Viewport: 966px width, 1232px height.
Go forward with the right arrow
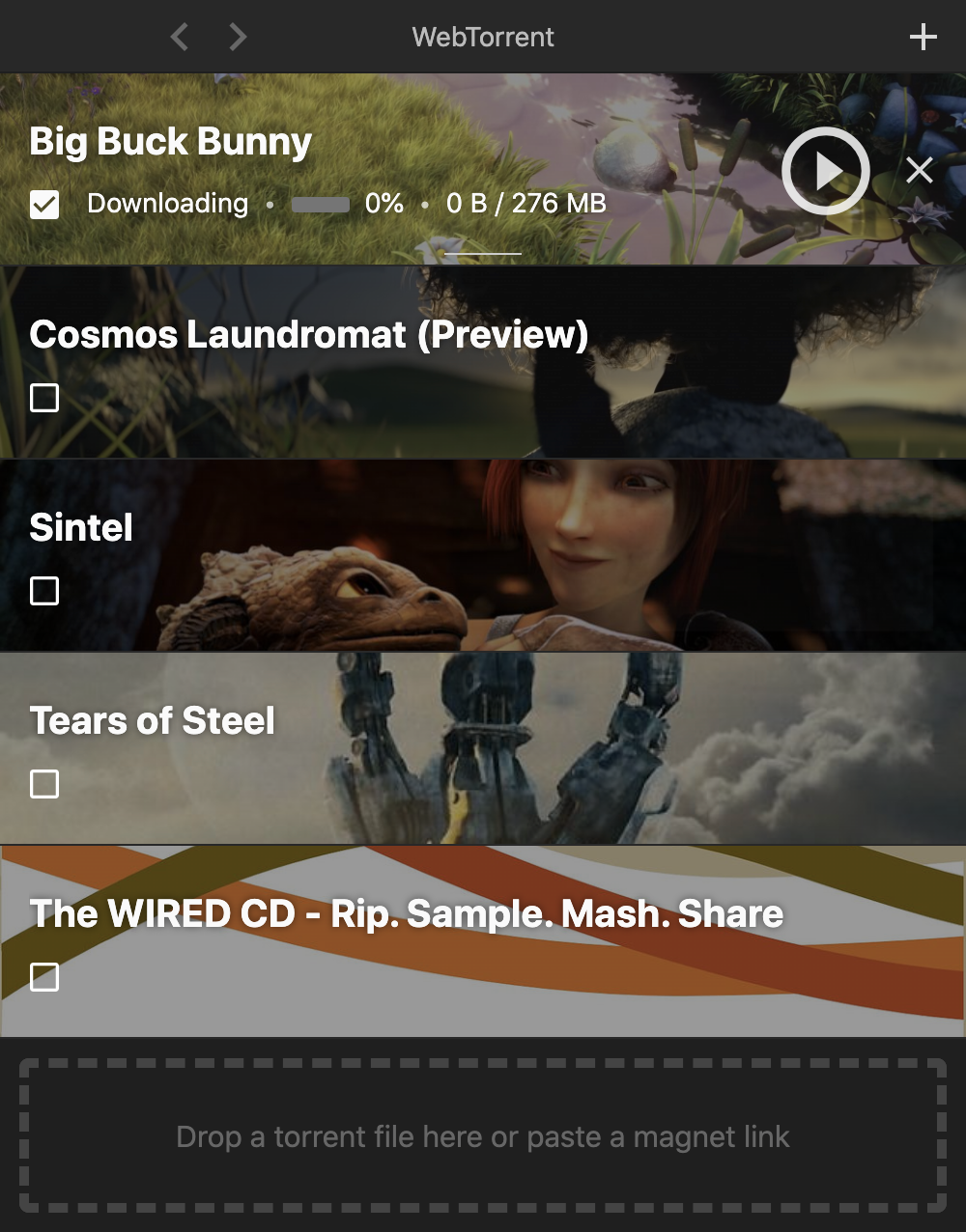(x=238, y=37)
